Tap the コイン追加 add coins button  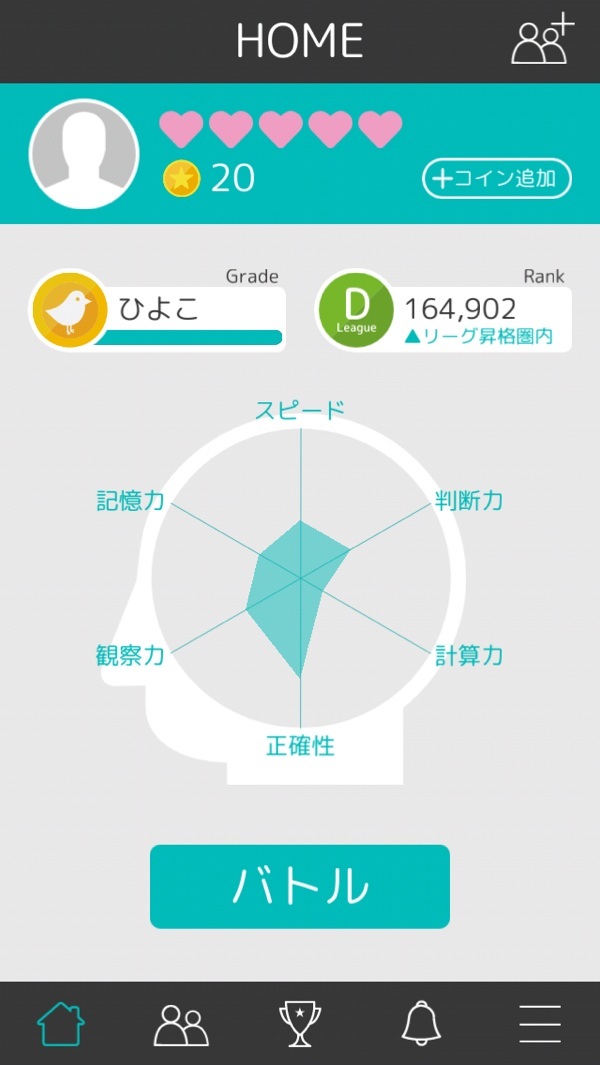[497, 179]
